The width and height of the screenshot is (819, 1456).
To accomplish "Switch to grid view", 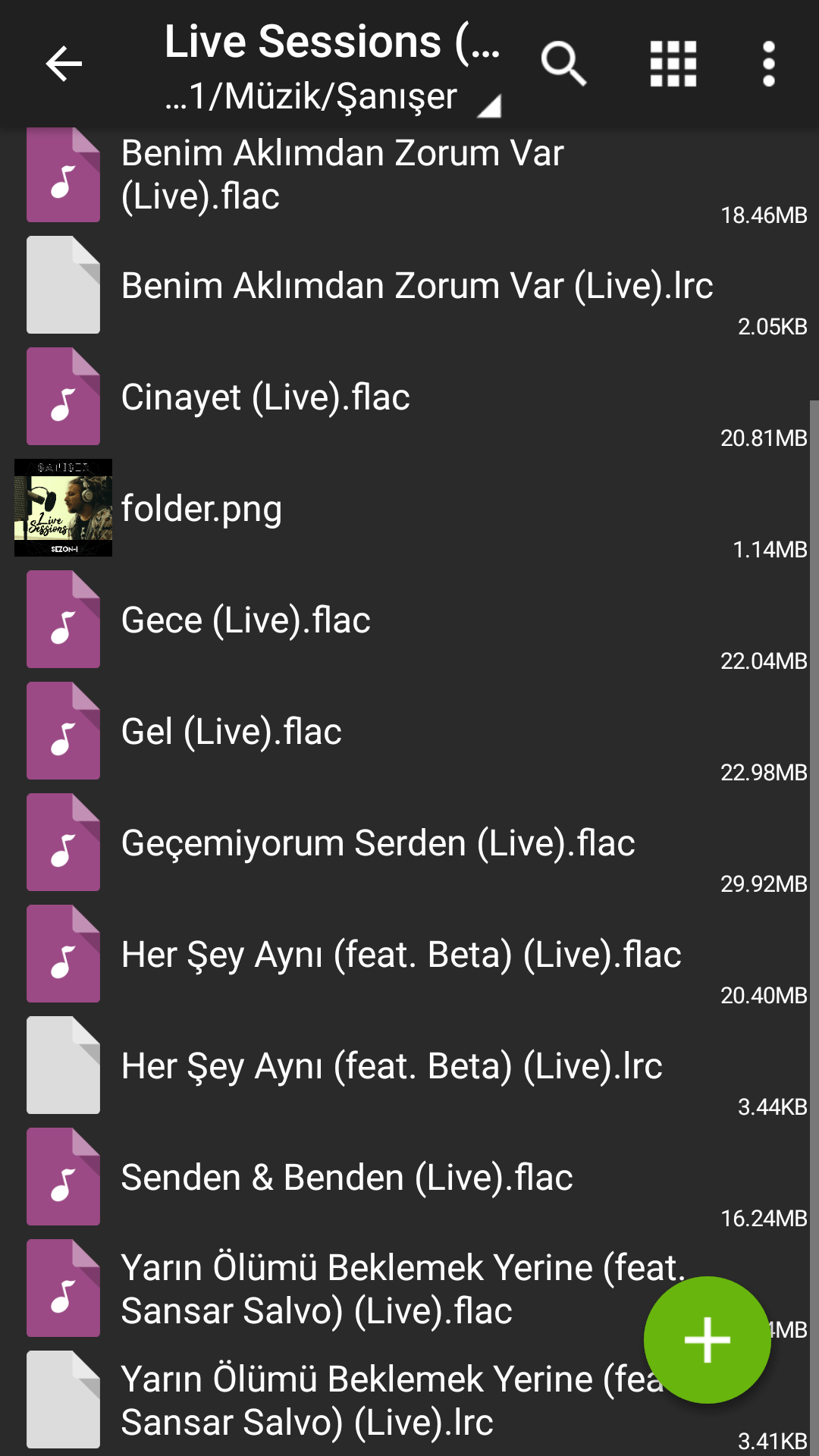I will pos(673,64).
